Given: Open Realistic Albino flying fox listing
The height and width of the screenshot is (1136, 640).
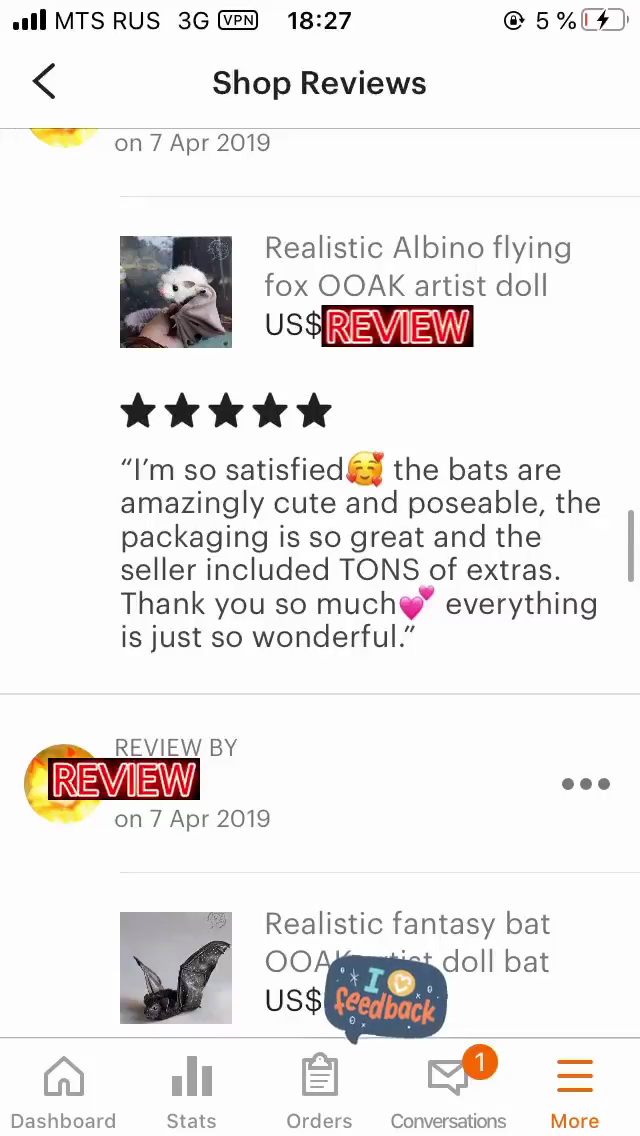Looking at the screenshot, I should tap(417, 266).
